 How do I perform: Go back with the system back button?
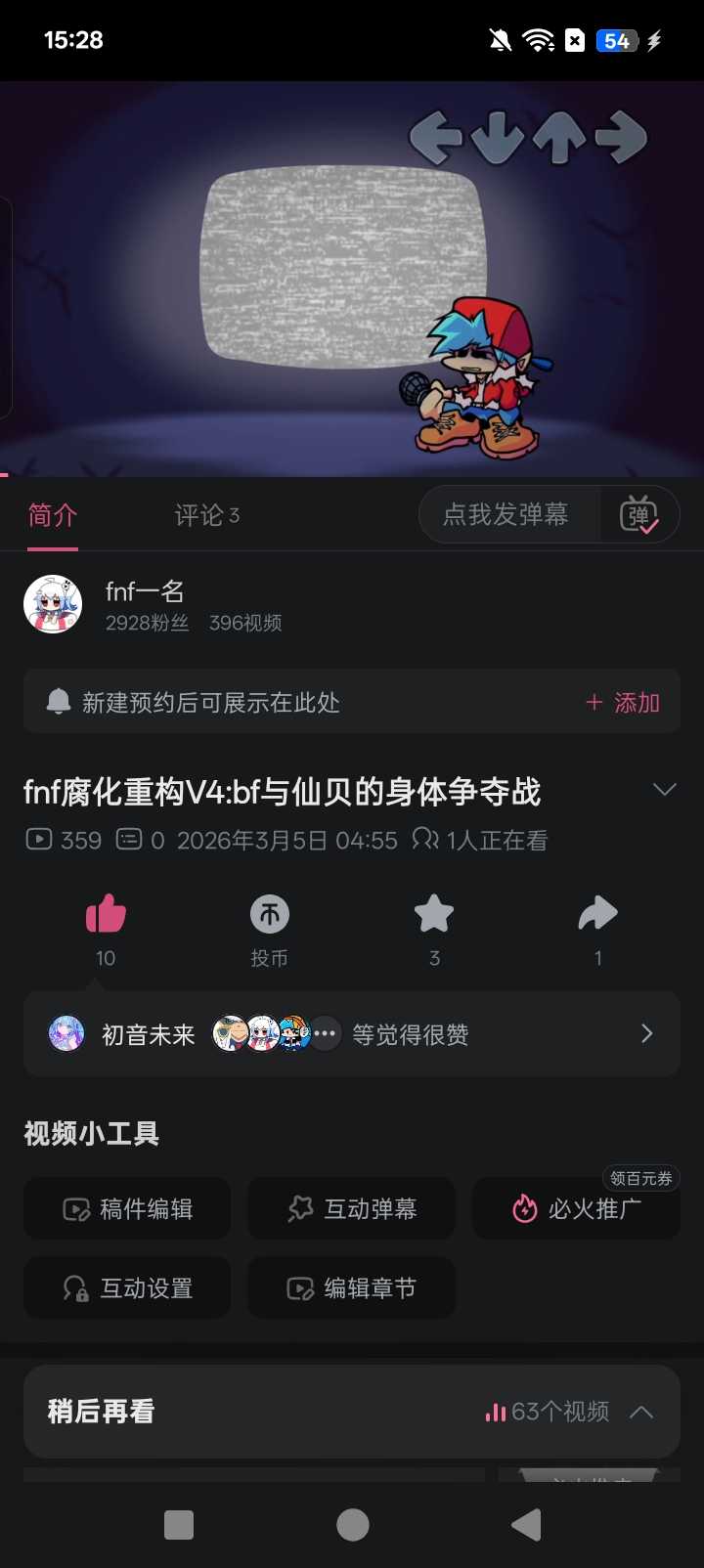point(526,1525)
